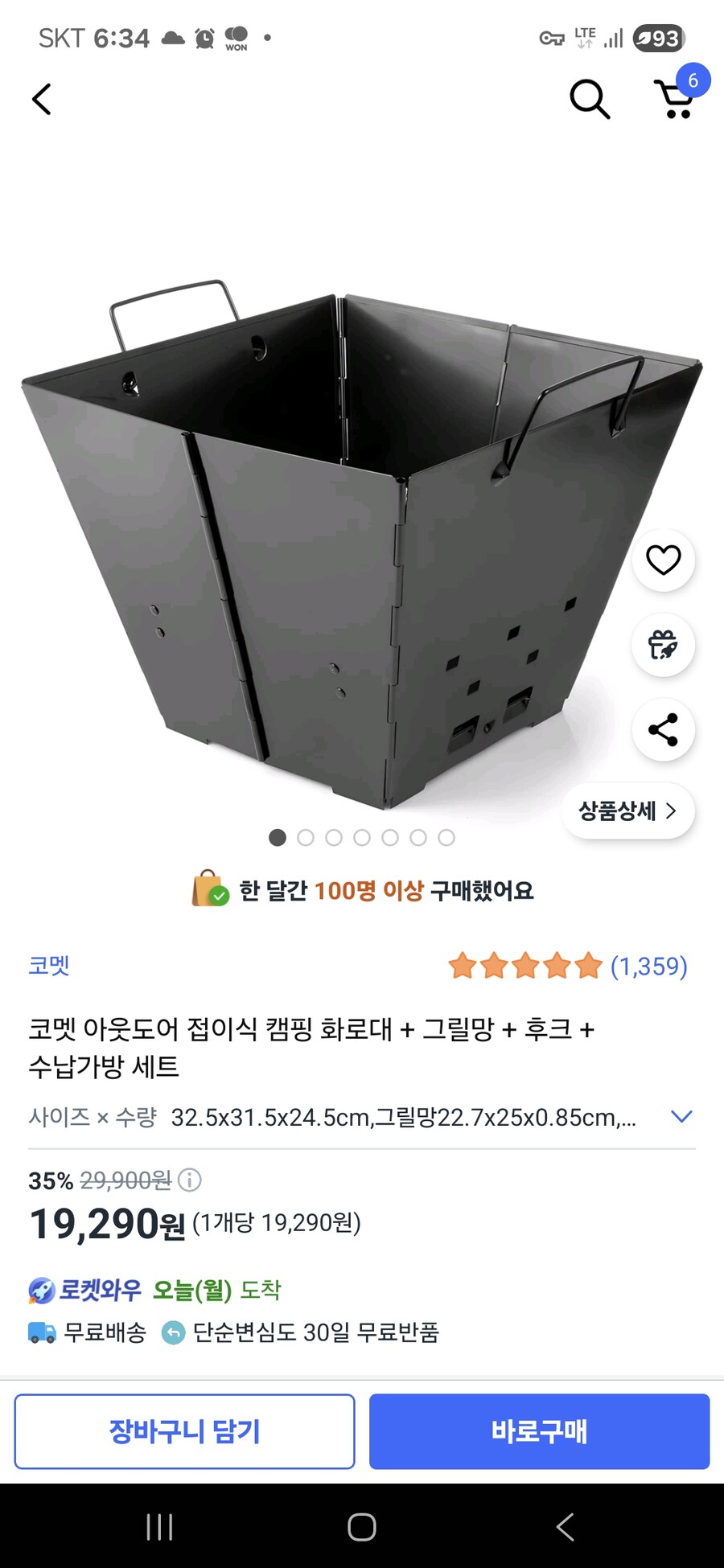724x1568 pixels.
Task: Open recent apps in the navigation bar
Action: [159, 1527]
